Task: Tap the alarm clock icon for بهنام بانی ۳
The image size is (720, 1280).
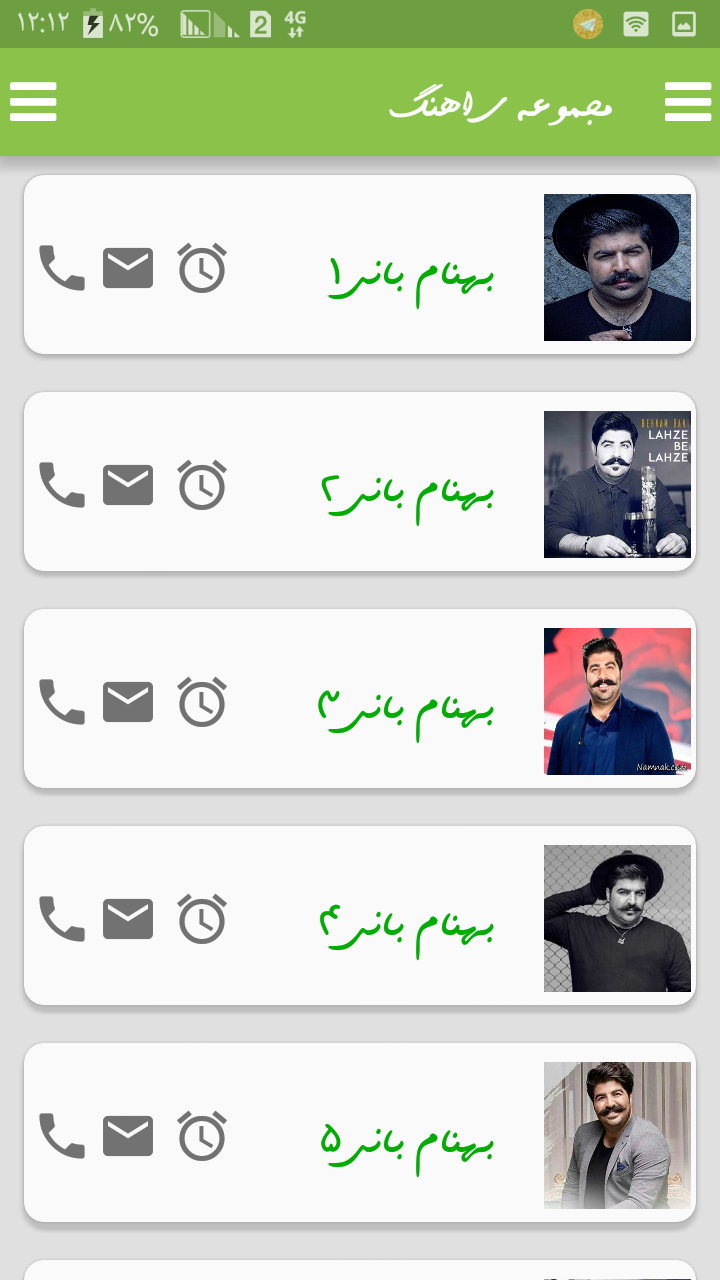Action: click(x=202, y=701)
